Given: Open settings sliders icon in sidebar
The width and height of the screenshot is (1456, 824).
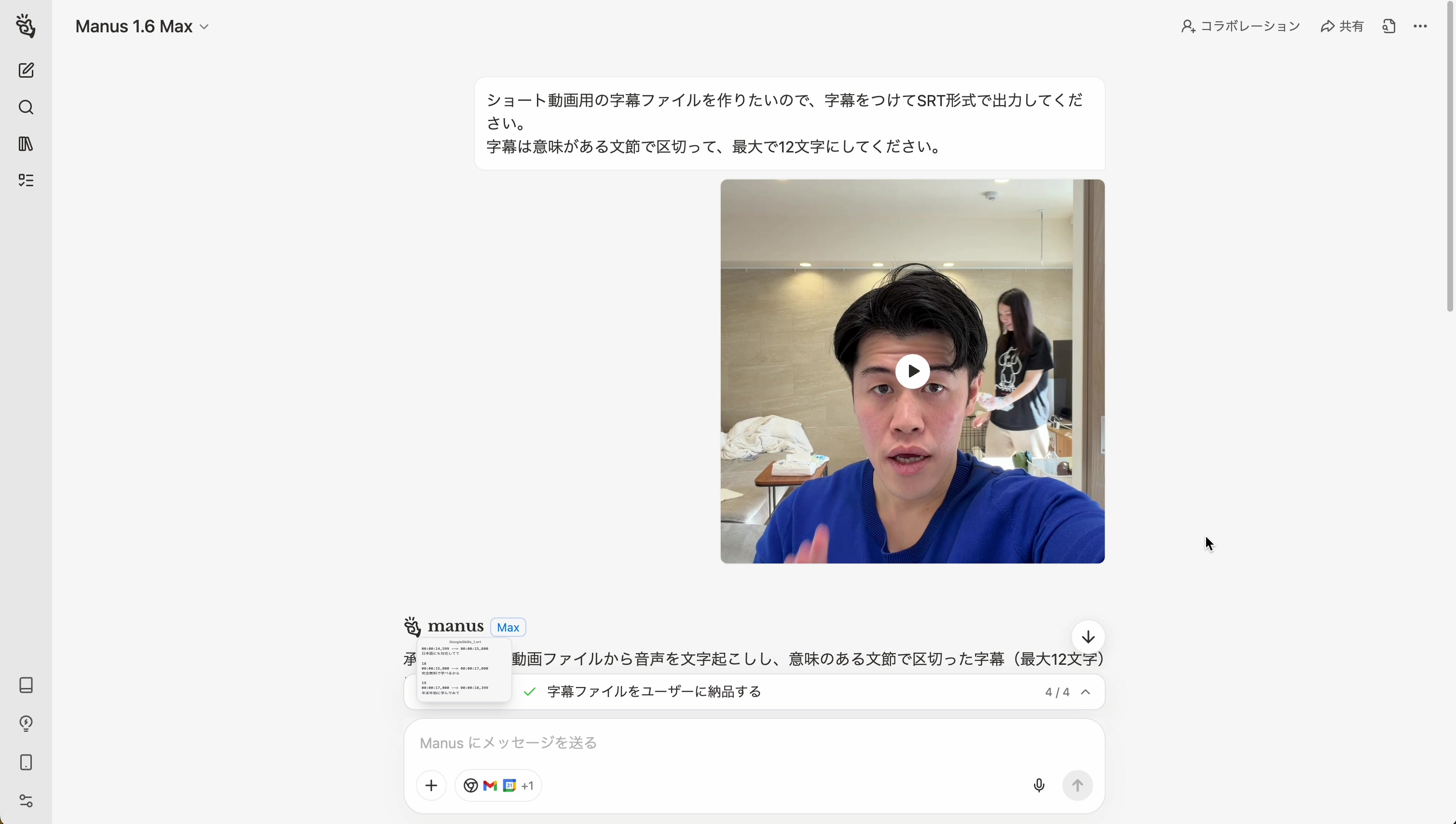Looking at the screenshot, I should [x=26, y=801].
